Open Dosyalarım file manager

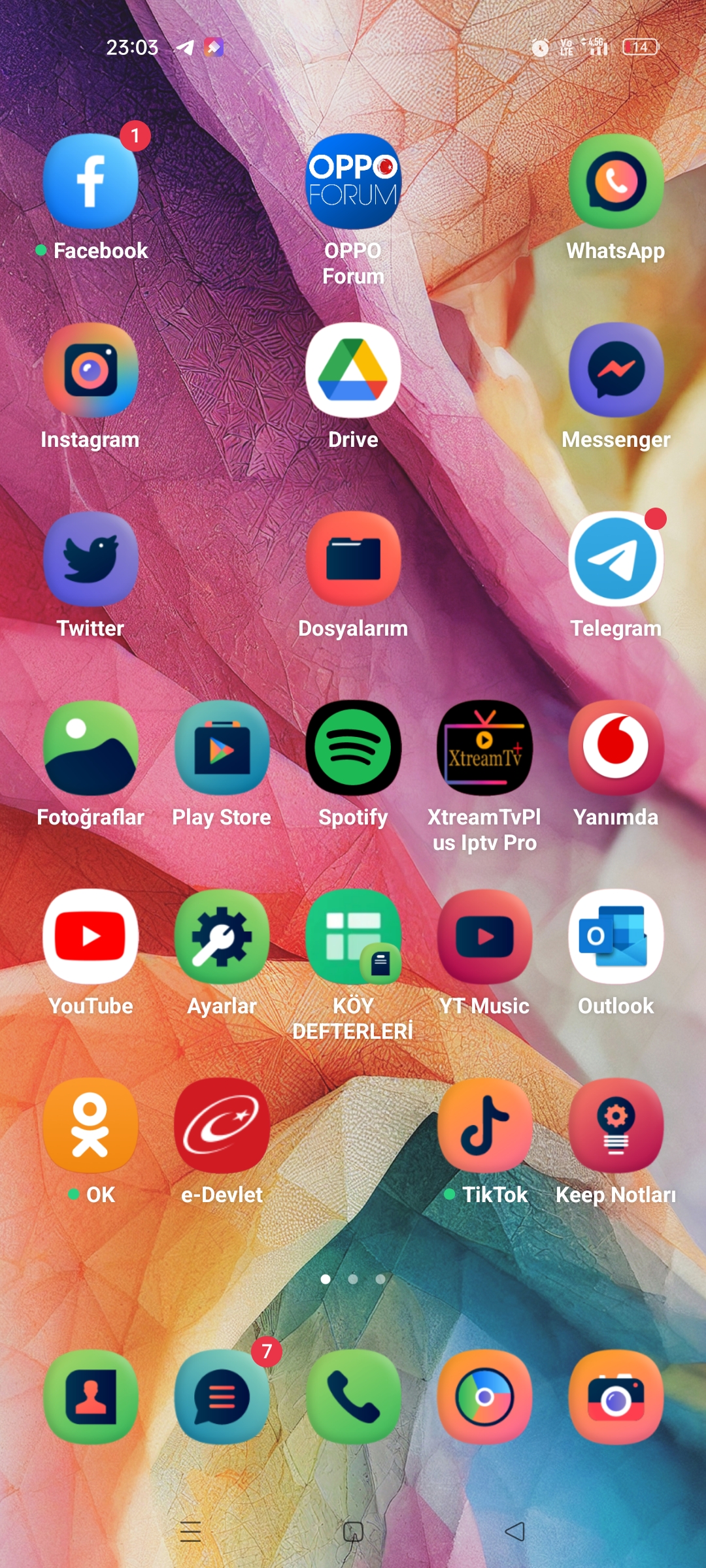(x=353, y=559)
